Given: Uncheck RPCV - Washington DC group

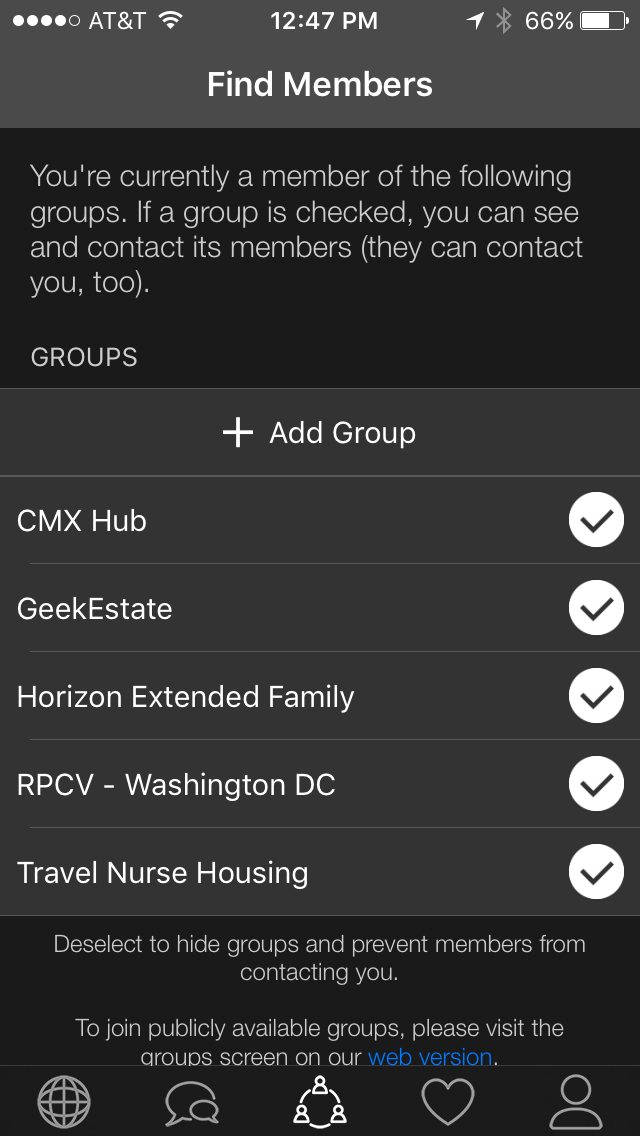Looking at the screenshot, I should pyautogui.click(x=596, y=784).
